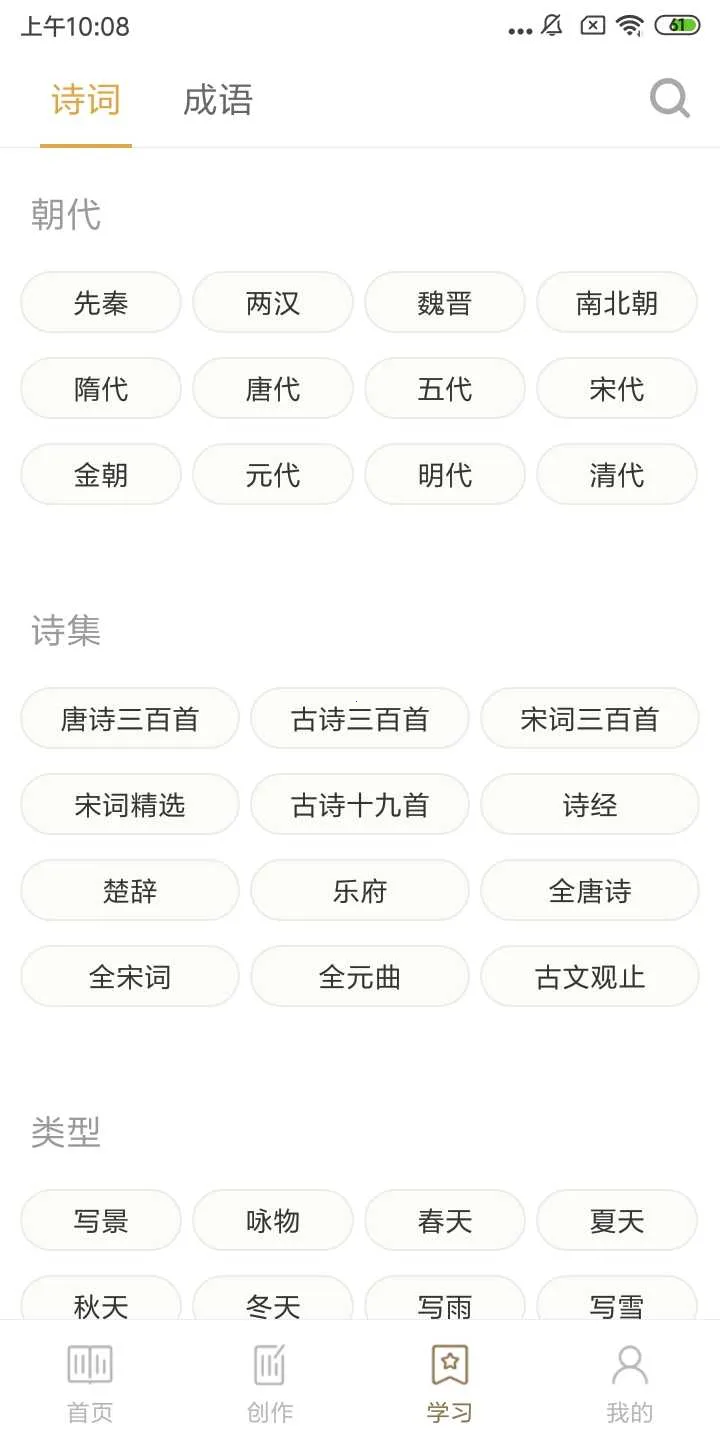Select the 清代 dynasty option
720x1440 pixels.
(617, 474)
